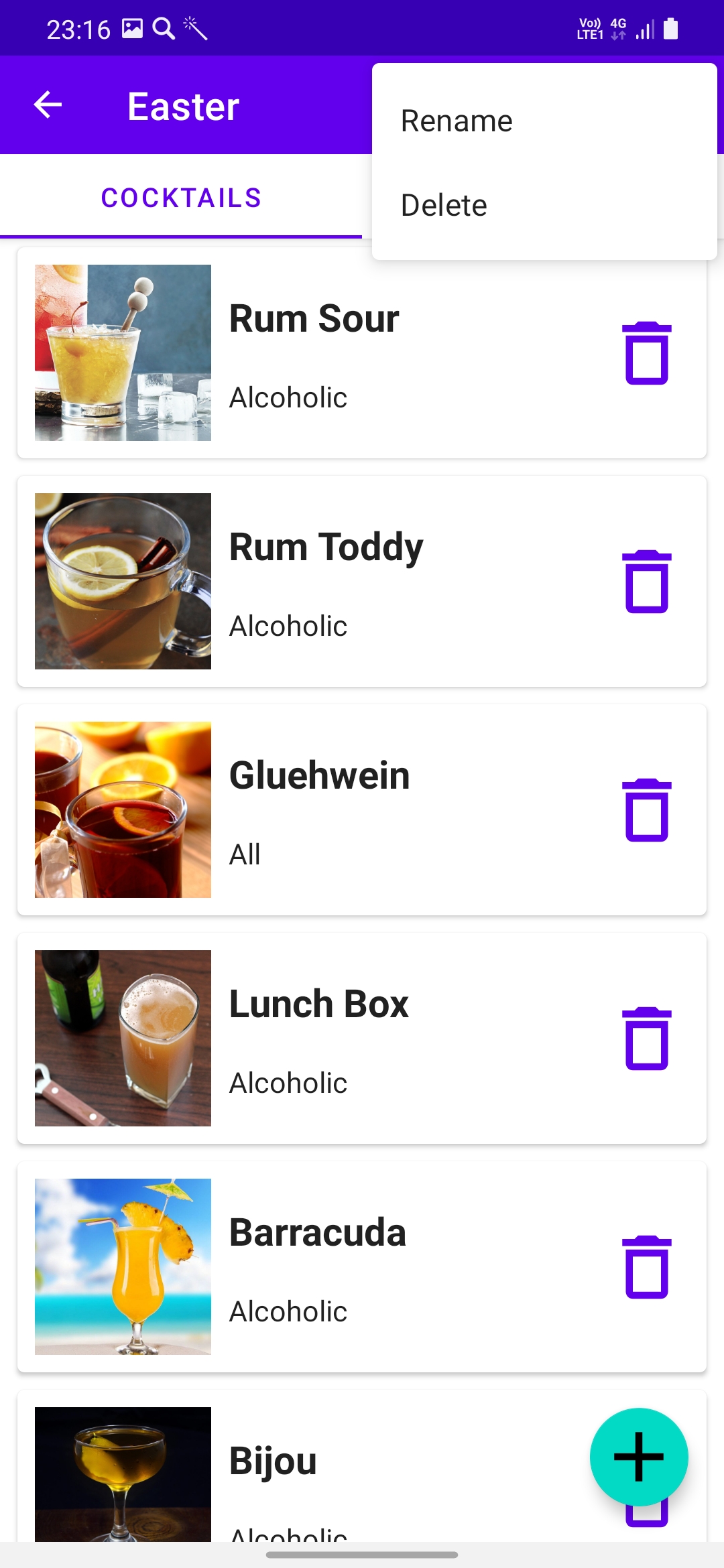The width and height of the screenshot is (724, 1568).
Task: Open the Gluehwein cocktail card
Action: [x=362, y=807]
